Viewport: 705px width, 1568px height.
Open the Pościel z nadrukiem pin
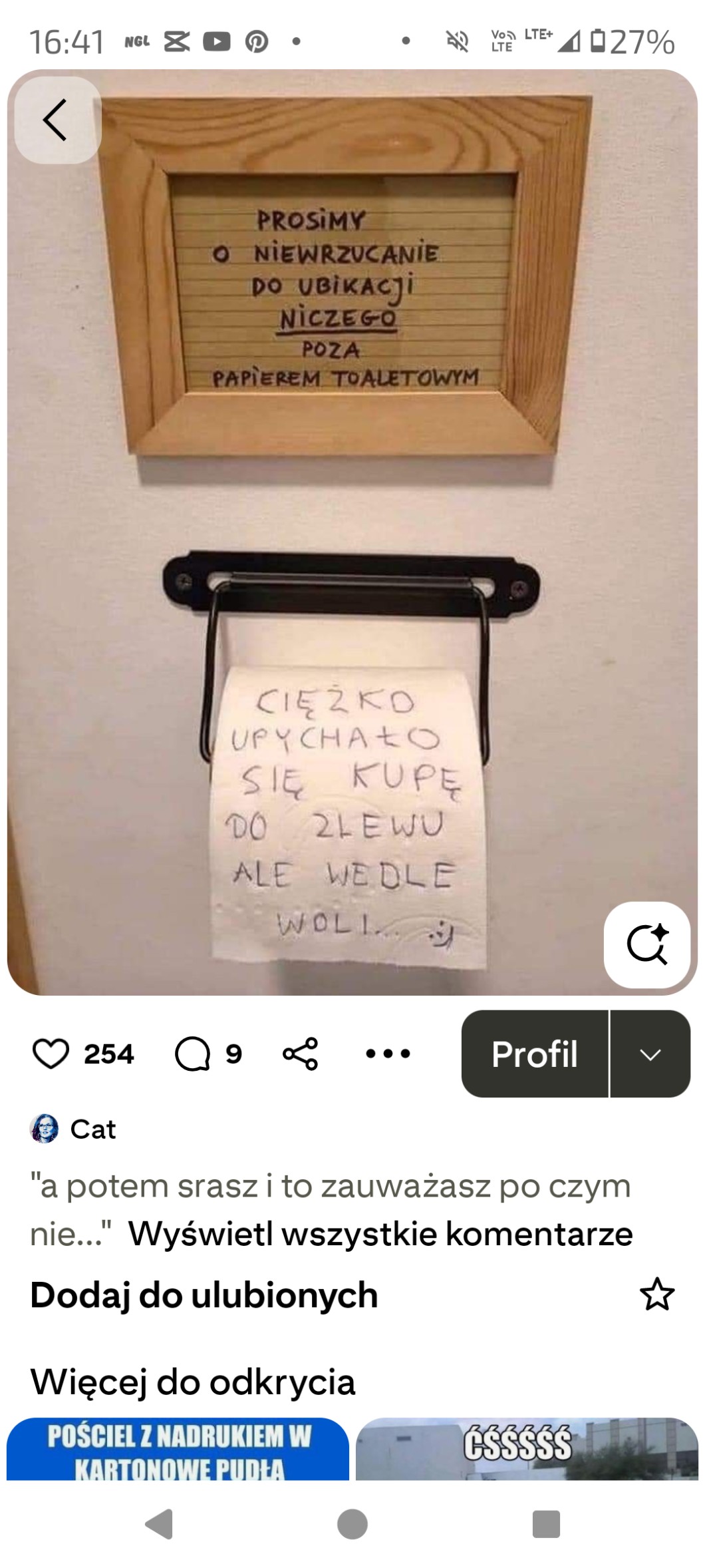point(178,1450)
